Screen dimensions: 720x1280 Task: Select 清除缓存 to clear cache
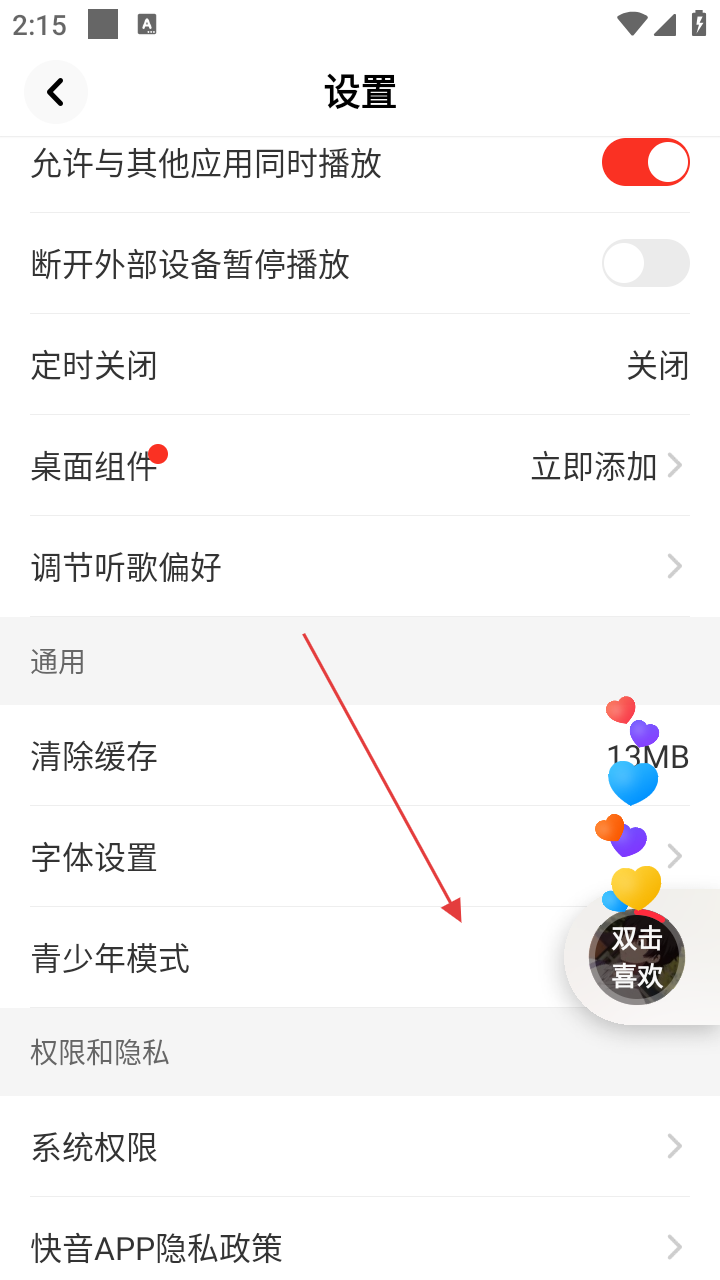pos(300,756)
